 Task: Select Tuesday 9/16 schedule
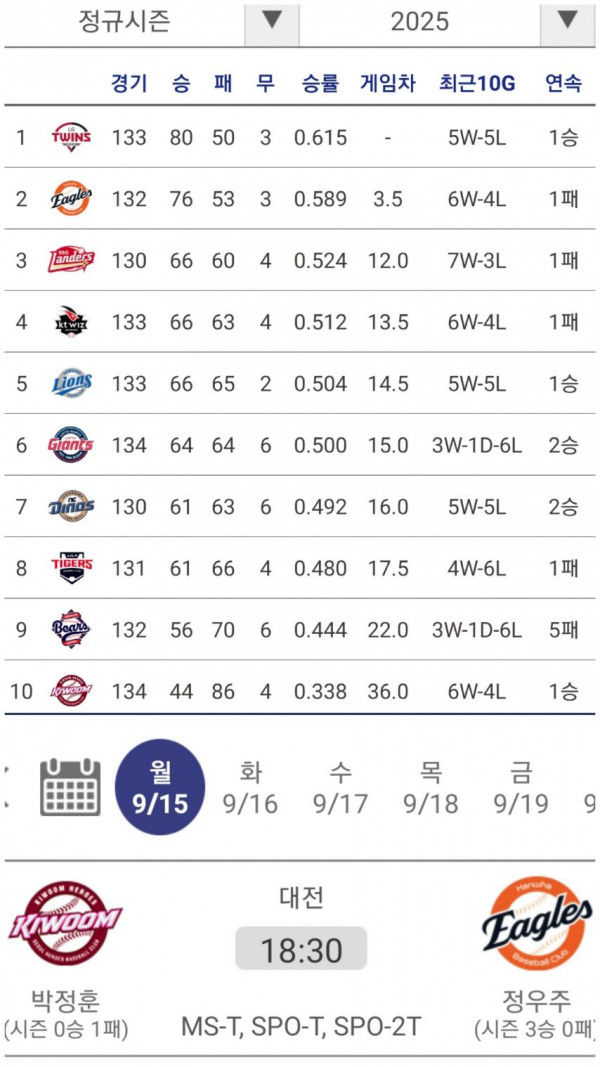coord(250,787)
